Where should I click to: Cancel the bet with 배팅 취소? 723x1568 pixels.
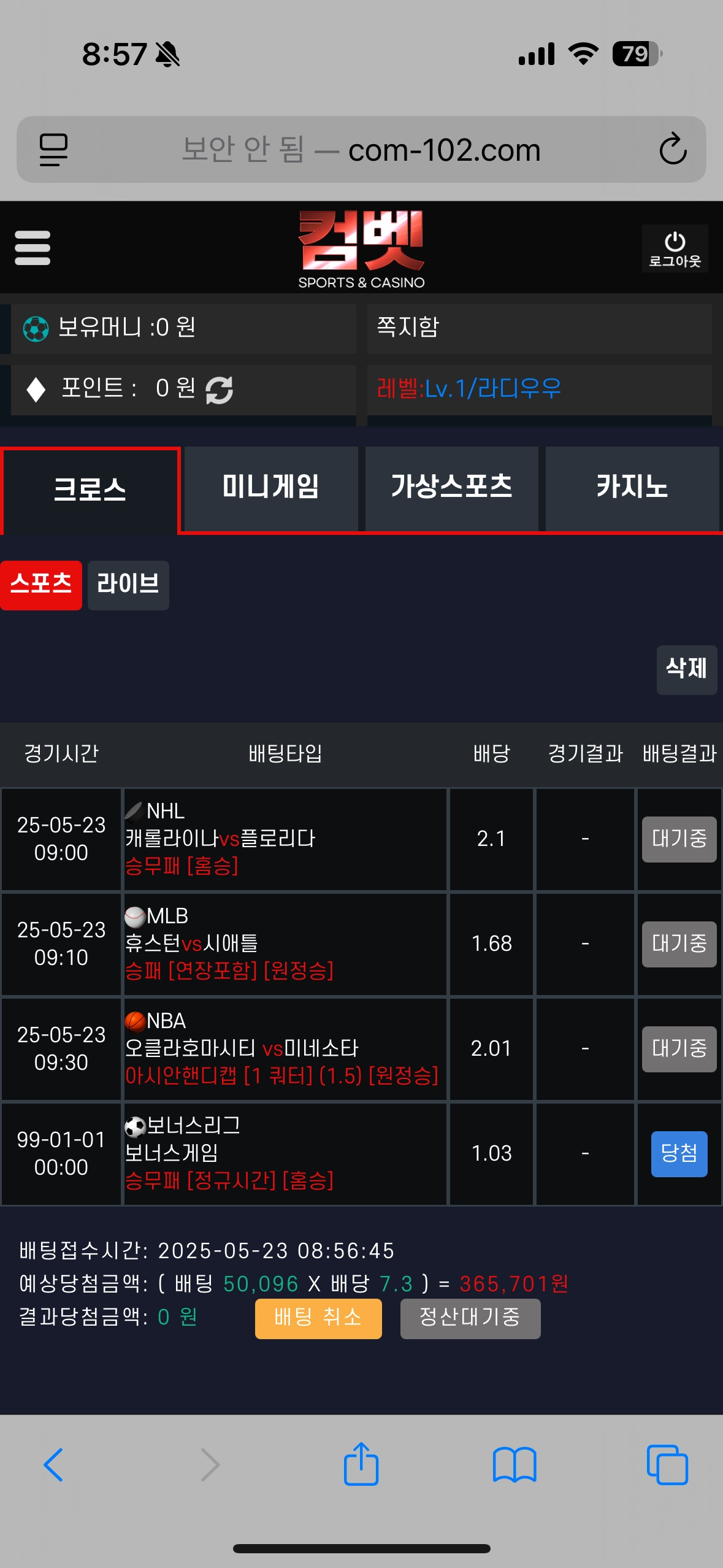click(x=318, y=1318)
